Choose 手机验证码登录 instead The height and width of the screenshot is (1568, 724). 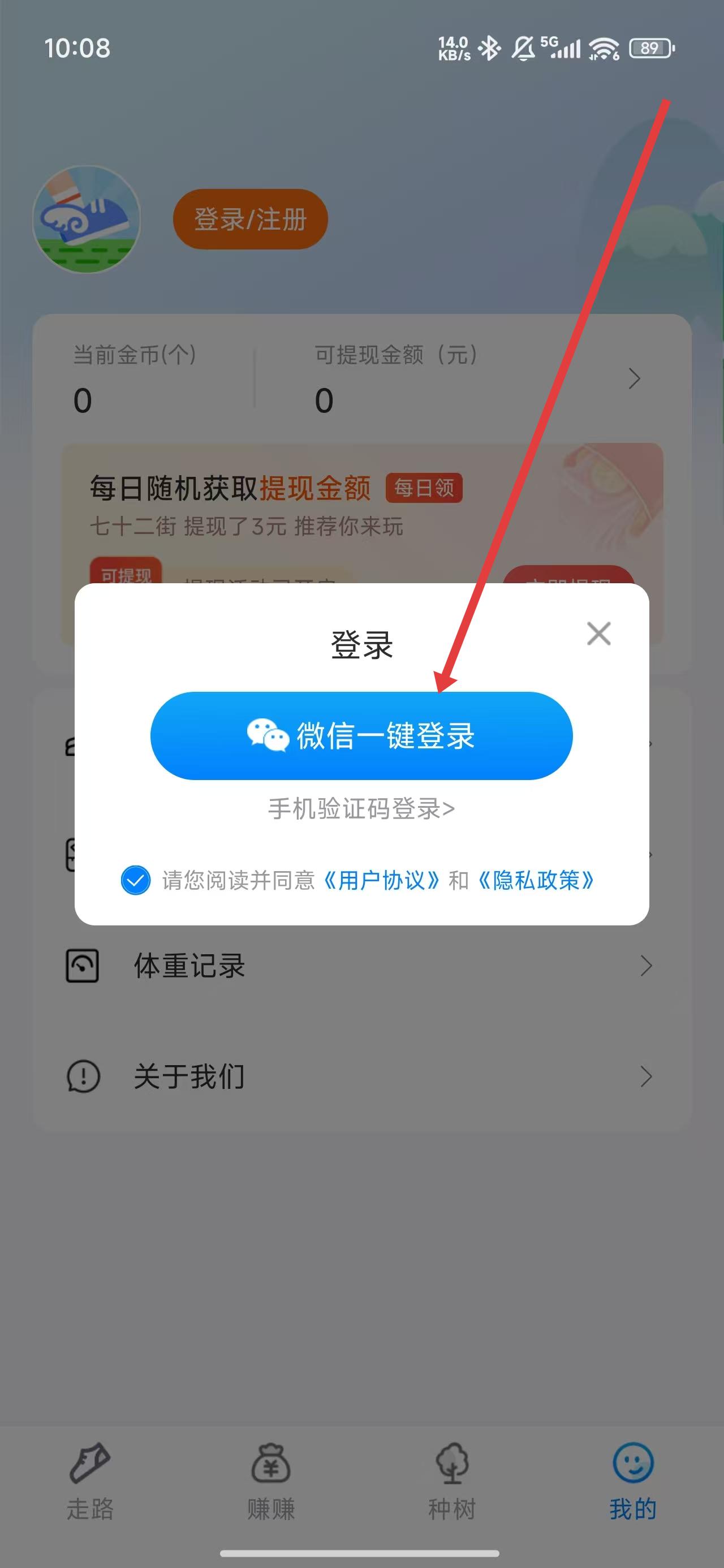pos(361,809)
